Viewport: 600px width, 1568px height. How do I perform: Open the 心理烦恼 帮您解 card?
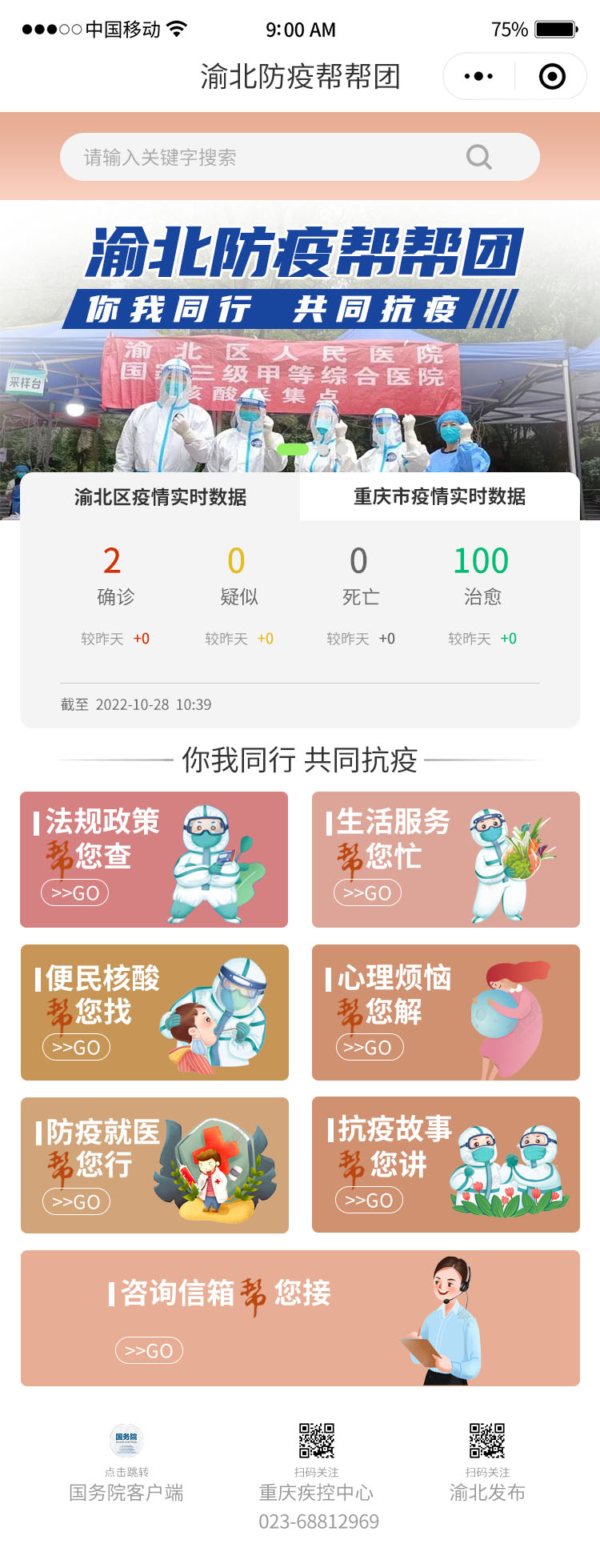click(446, 1013)
